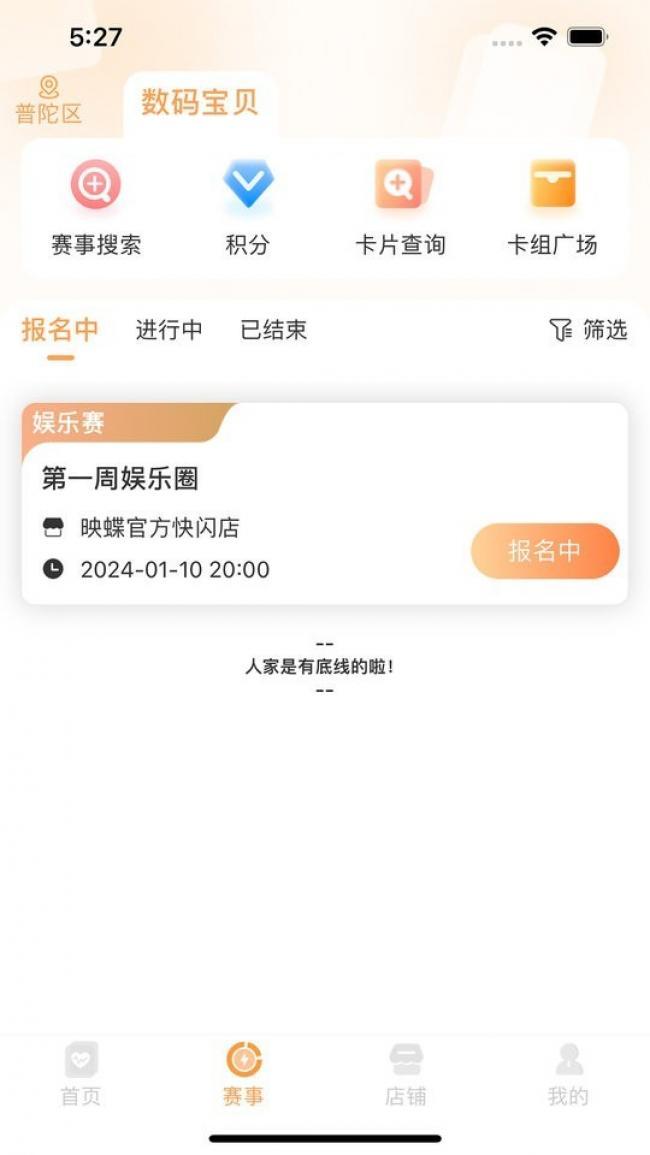The width and height of the screenshot is (650, 1155).
Task: Select the 赛事 events tab
Action: point(243,1074)
